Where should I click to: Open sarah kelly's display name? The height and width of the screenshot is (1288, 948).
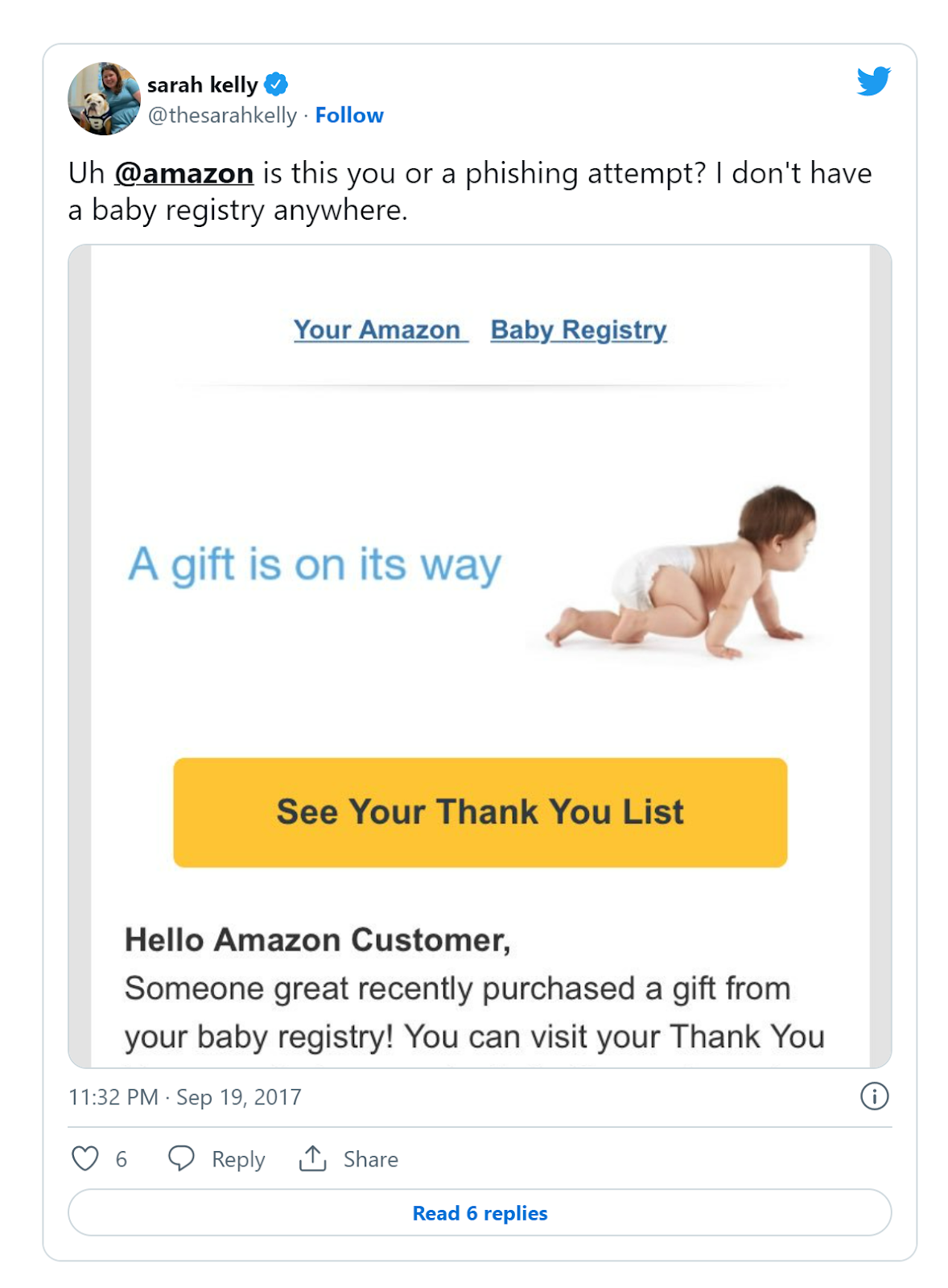[202, 85]
